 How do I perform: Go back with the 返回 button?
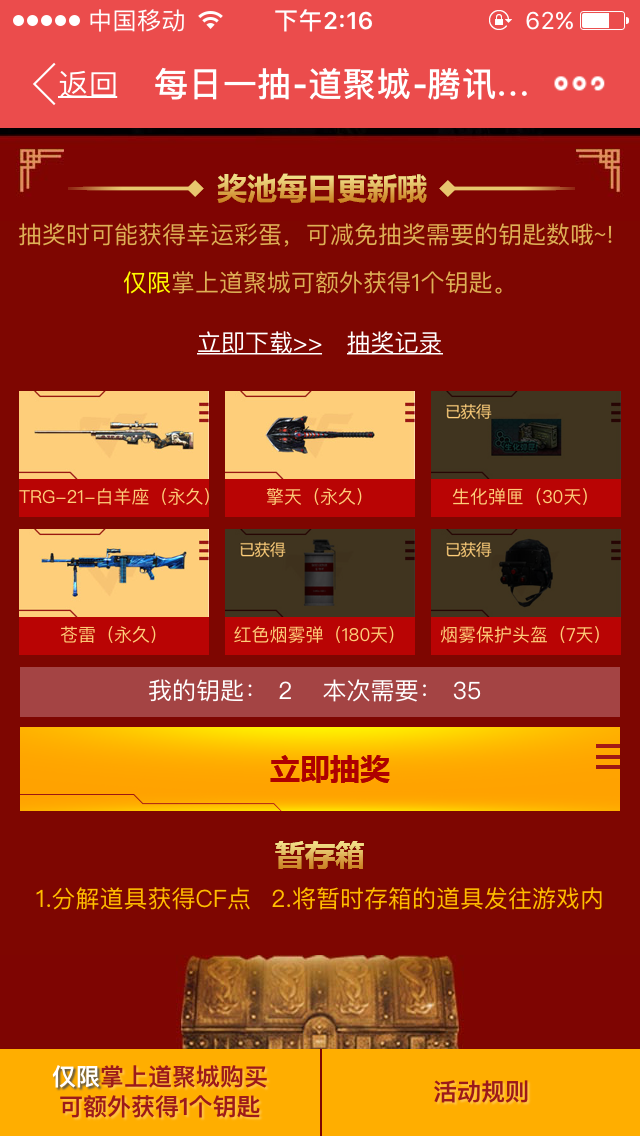(x=75, y=84)
